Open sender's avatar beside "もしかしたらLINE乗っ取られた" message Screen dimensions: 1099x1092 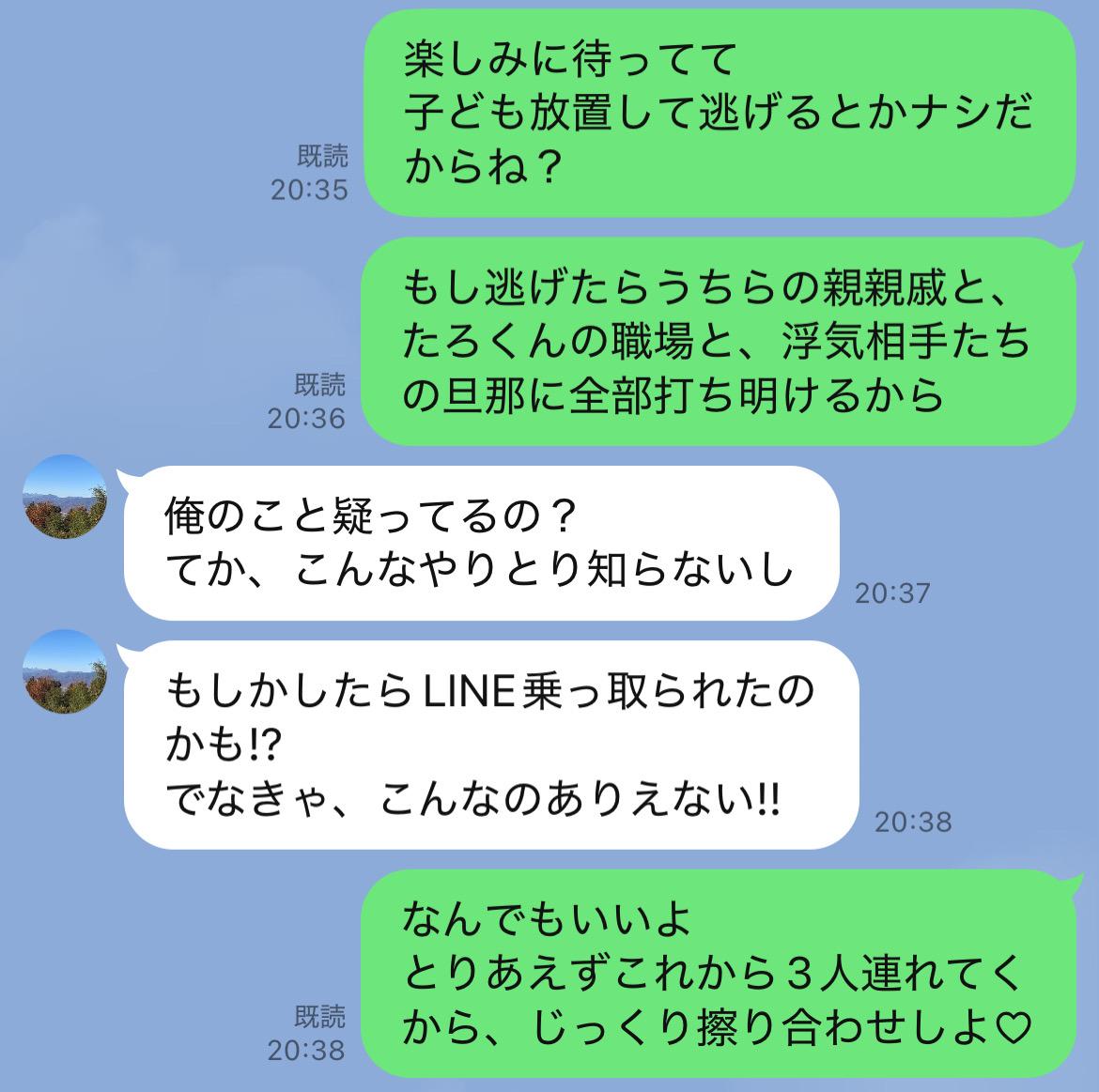pos(65,672)
